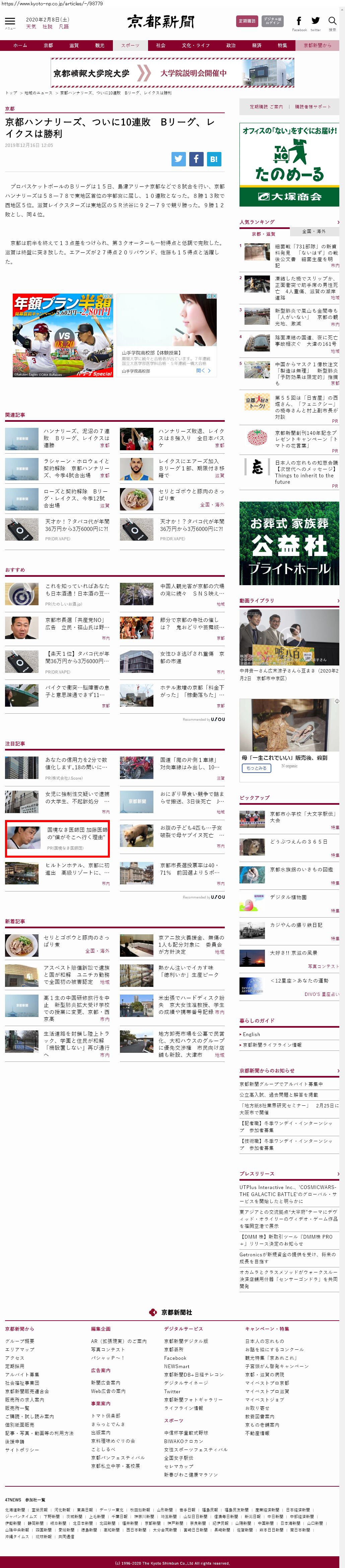Tap the デジタル版ログイン button
Screen dimensions: 345x1568
coord(272,21)
